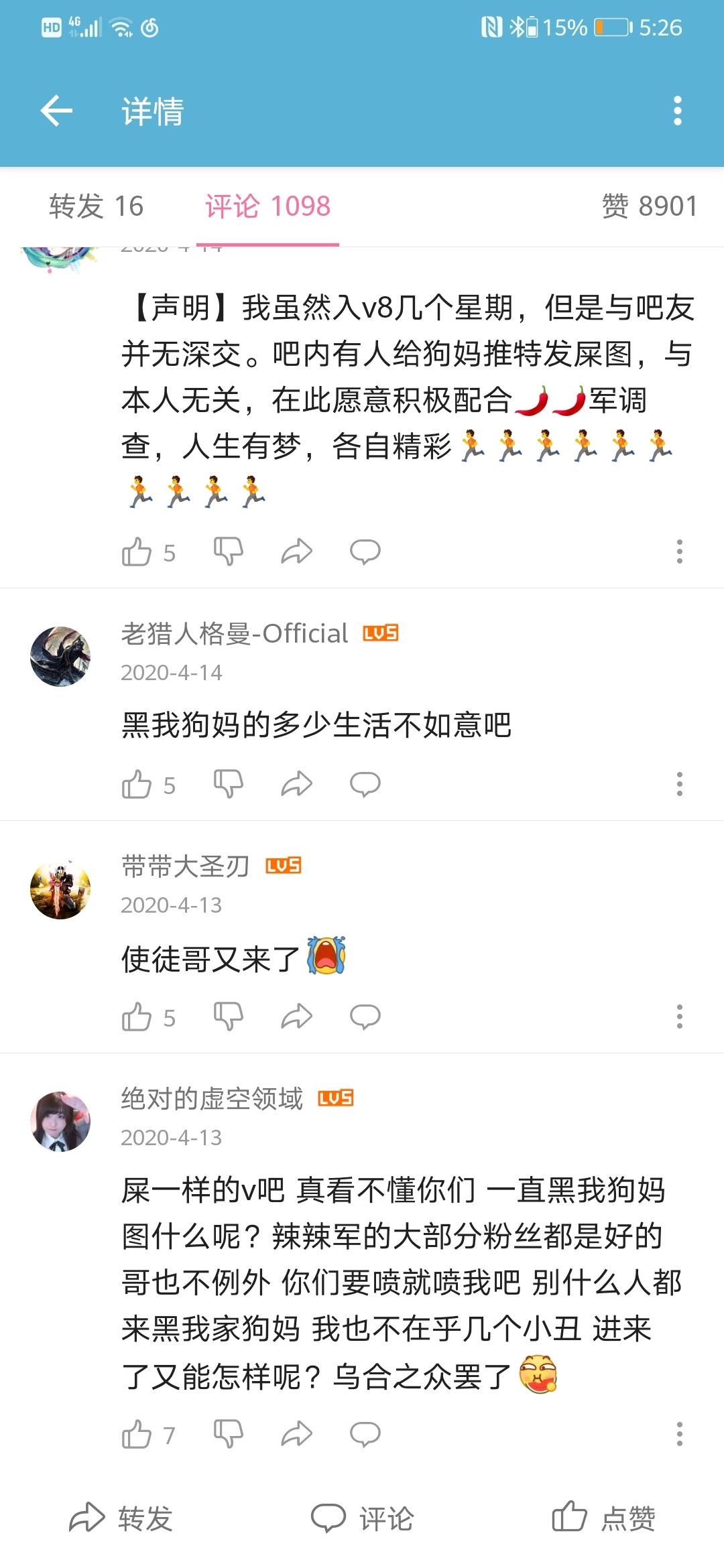
Task: Open 带带大圣刃's profile name
Action: (186, 866)
